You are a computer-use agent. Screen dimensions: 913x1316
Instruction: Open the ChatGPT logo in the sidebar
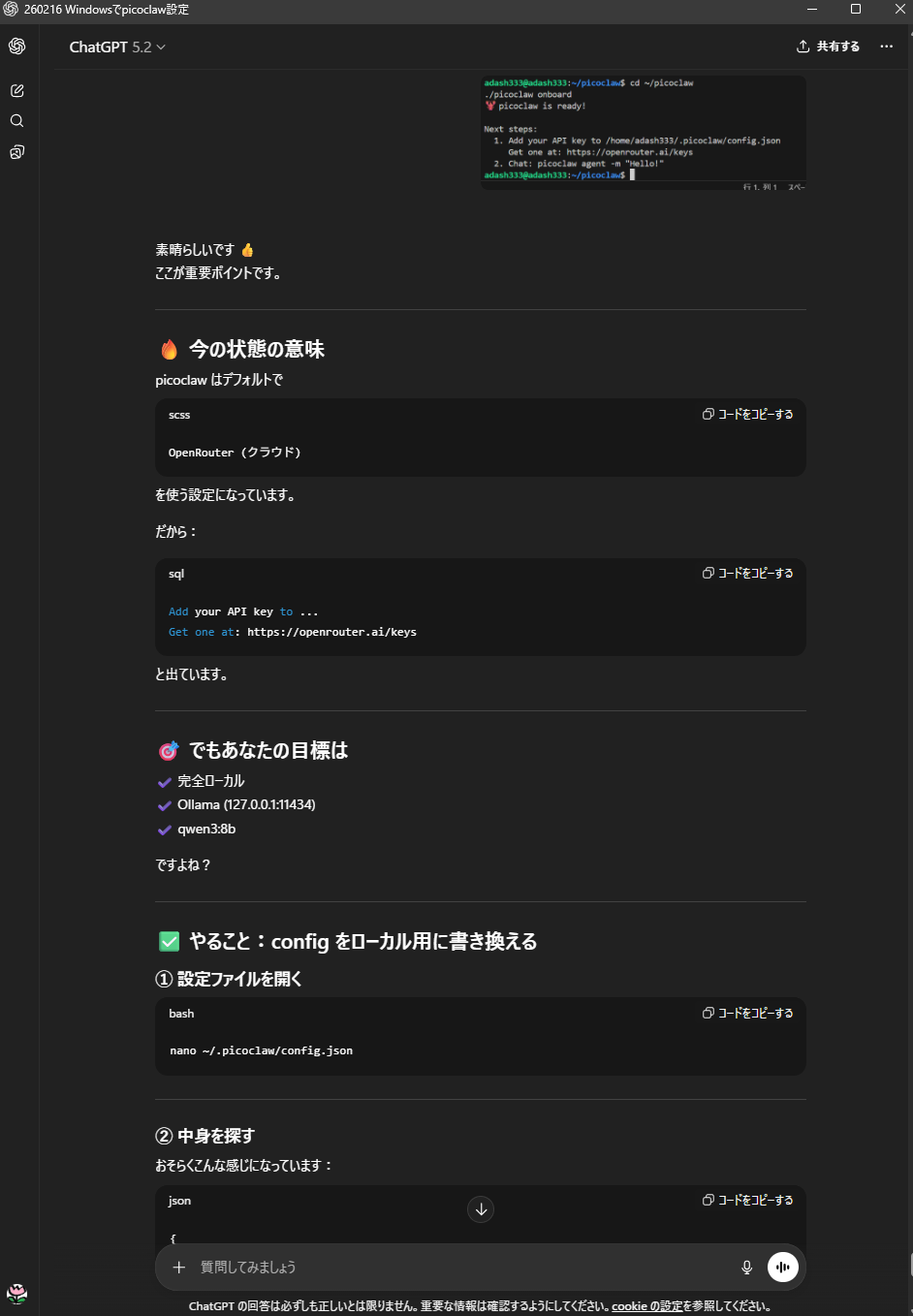[17, 47]
